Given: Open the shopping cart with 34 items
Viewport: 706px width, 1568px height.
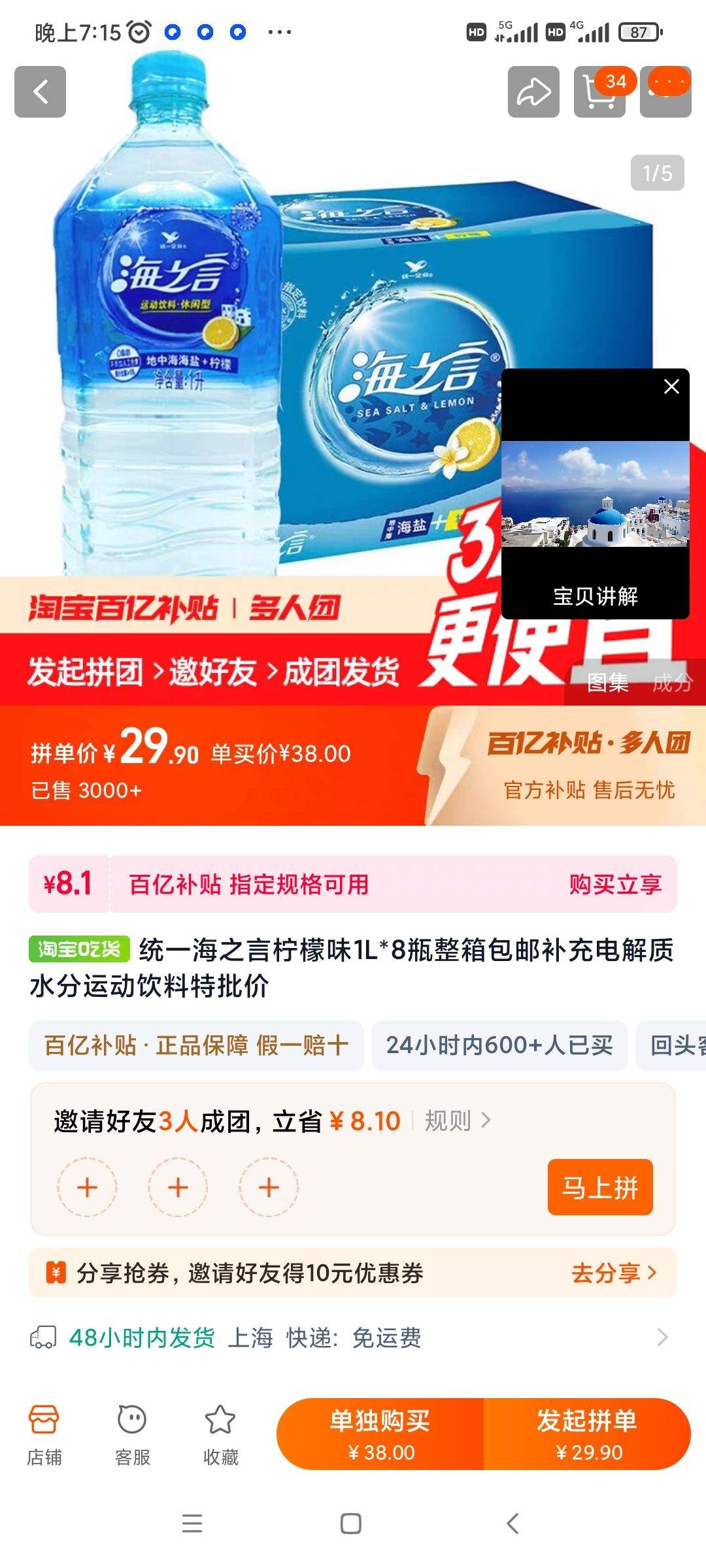Looking at the screenshot, I should [599, 91].
